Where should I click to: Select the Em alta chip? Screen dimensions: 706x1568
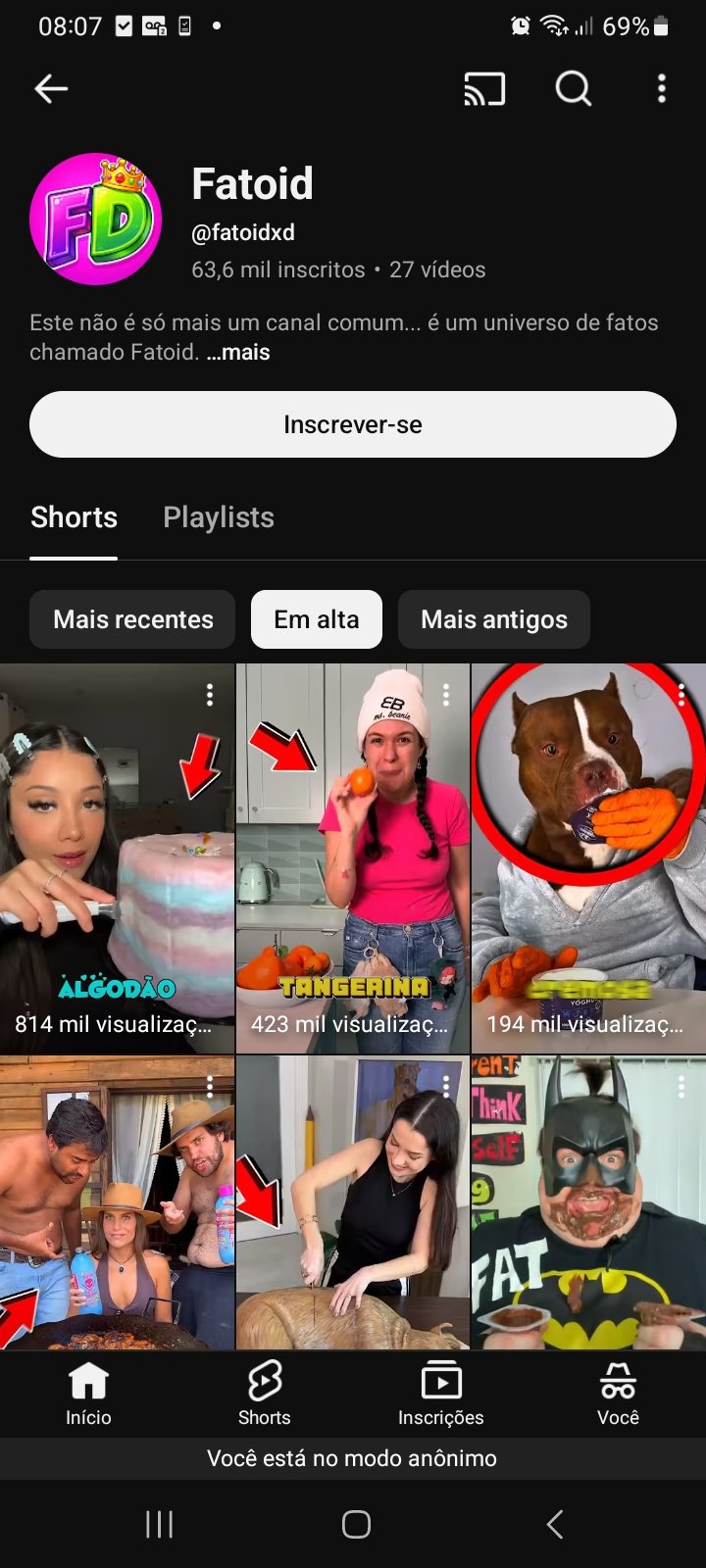coord(316,619)
